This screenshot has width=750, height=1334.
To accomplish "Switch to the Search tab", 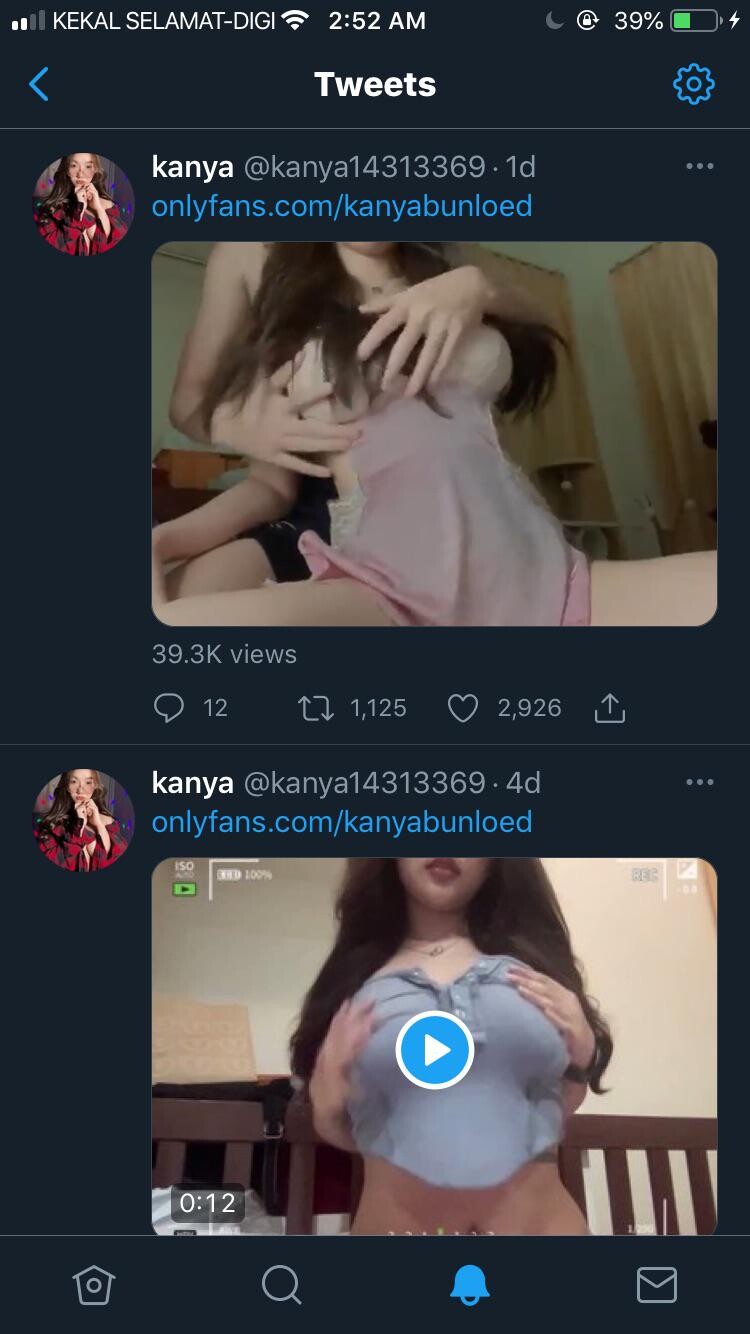I will (281, 1284).
